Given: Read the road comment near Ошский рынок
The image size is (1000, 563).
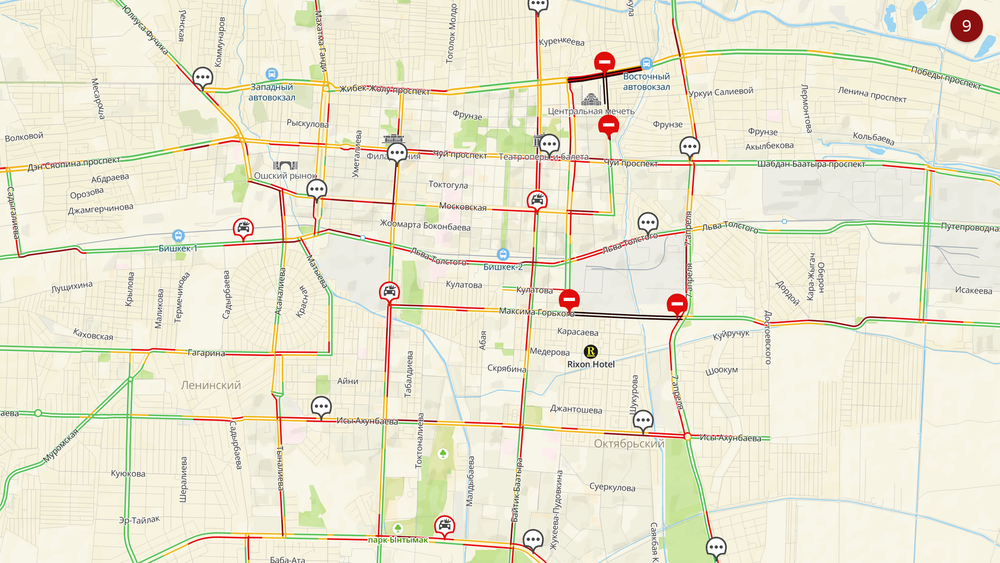Looking at the screenshot, I should click(x=317, y=188).
